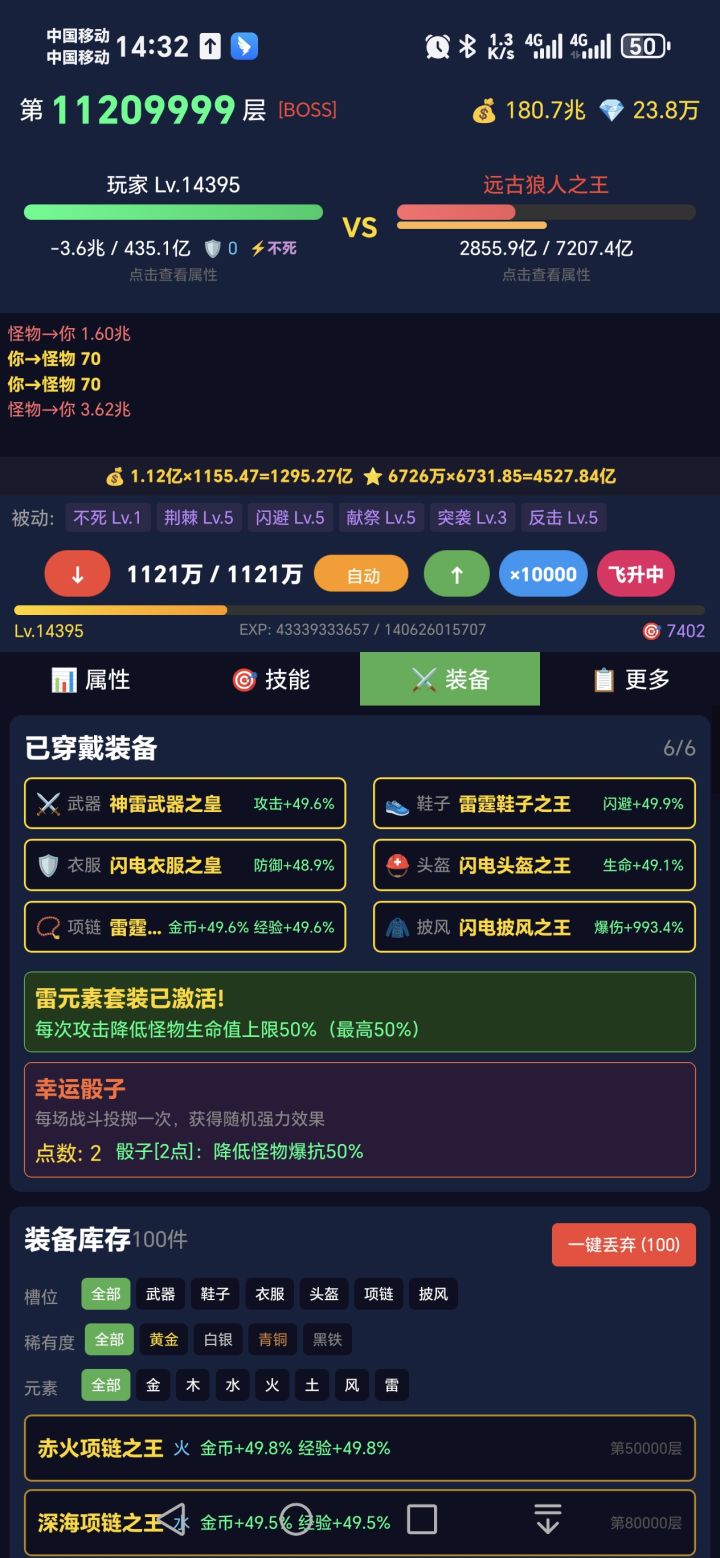Open the 闪电头盔之王 helmet slot icon
This screenshot has width=720, height=1558.
[398, 864]
